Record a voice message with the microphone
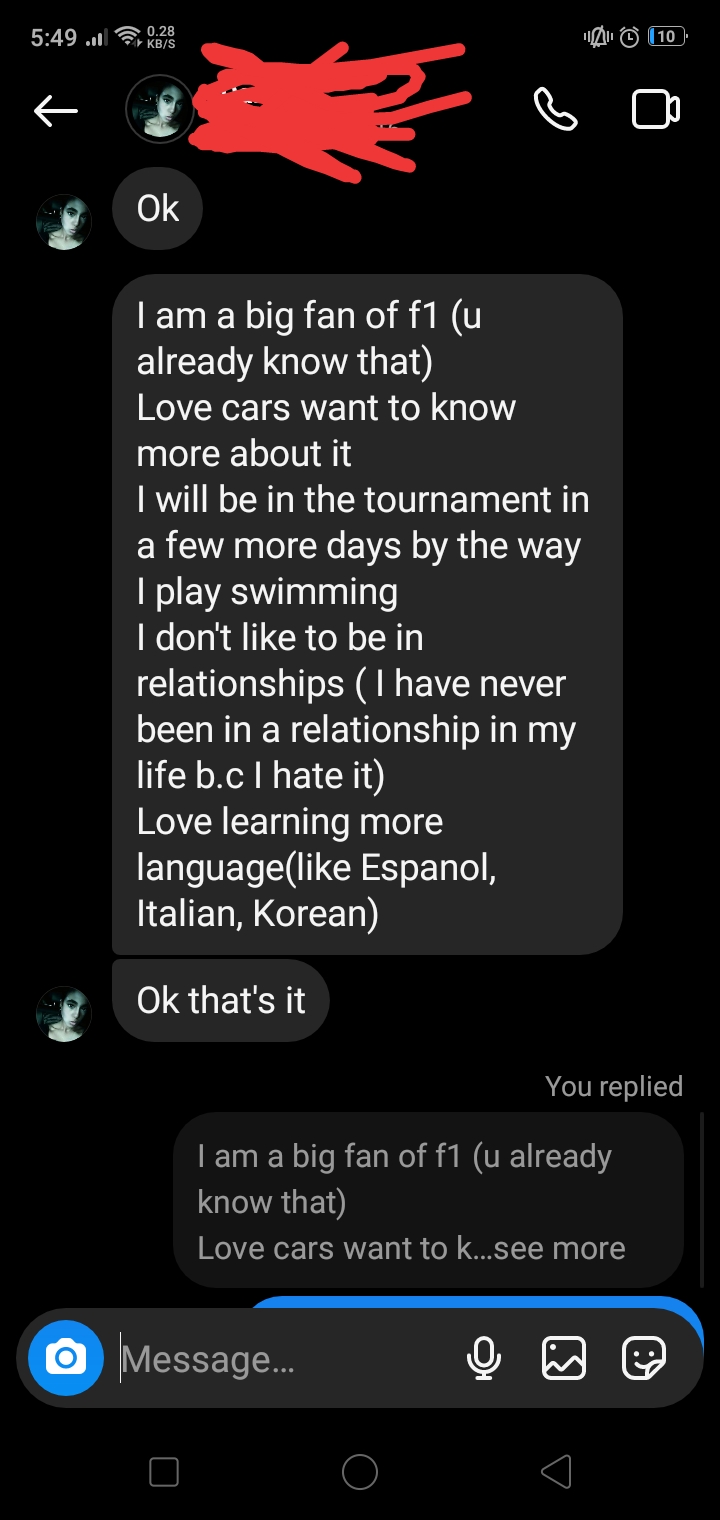 [484, 1358]
